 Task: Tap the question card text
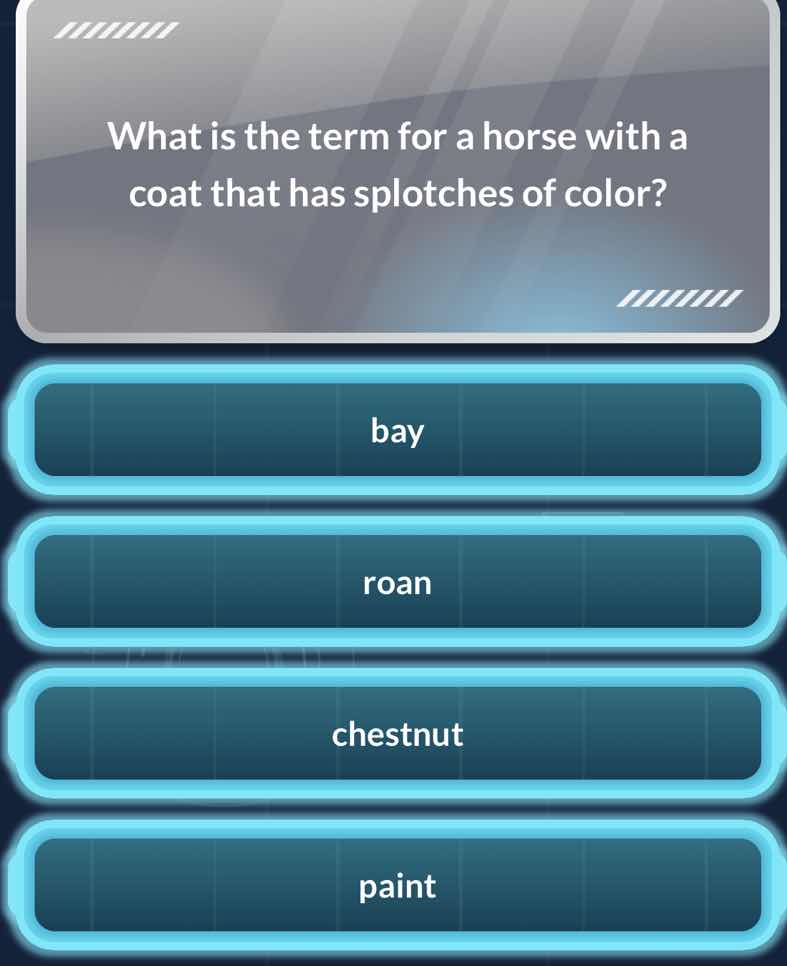tap(397, 165)
